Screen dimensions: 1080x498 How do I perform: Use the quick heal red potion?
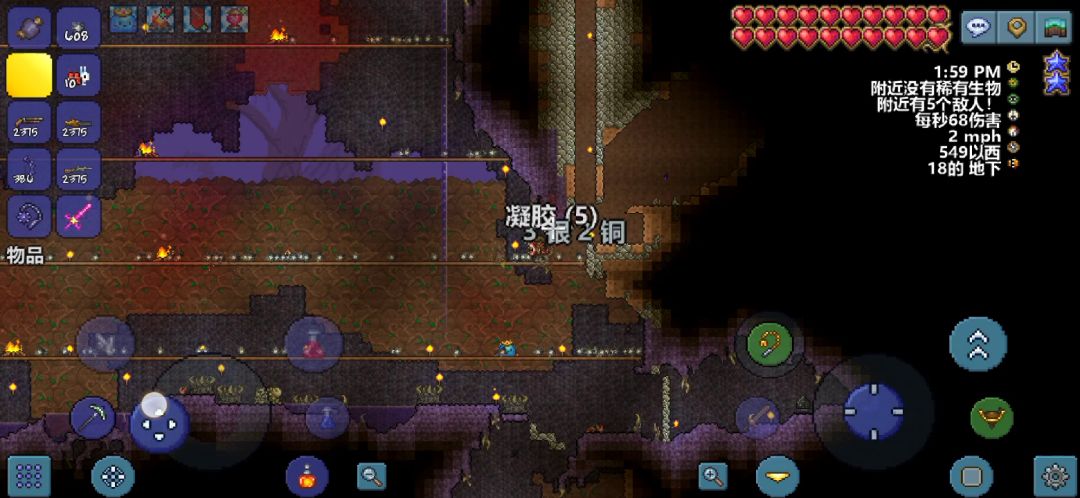pyautogui.click(x=313, y=344)
